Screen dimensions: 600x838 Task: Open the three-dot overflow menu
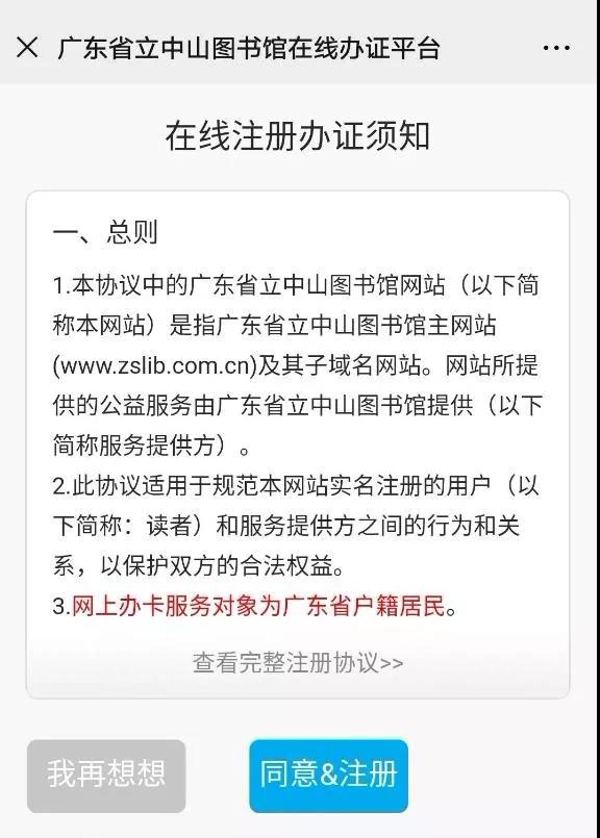tap(556, 48)
